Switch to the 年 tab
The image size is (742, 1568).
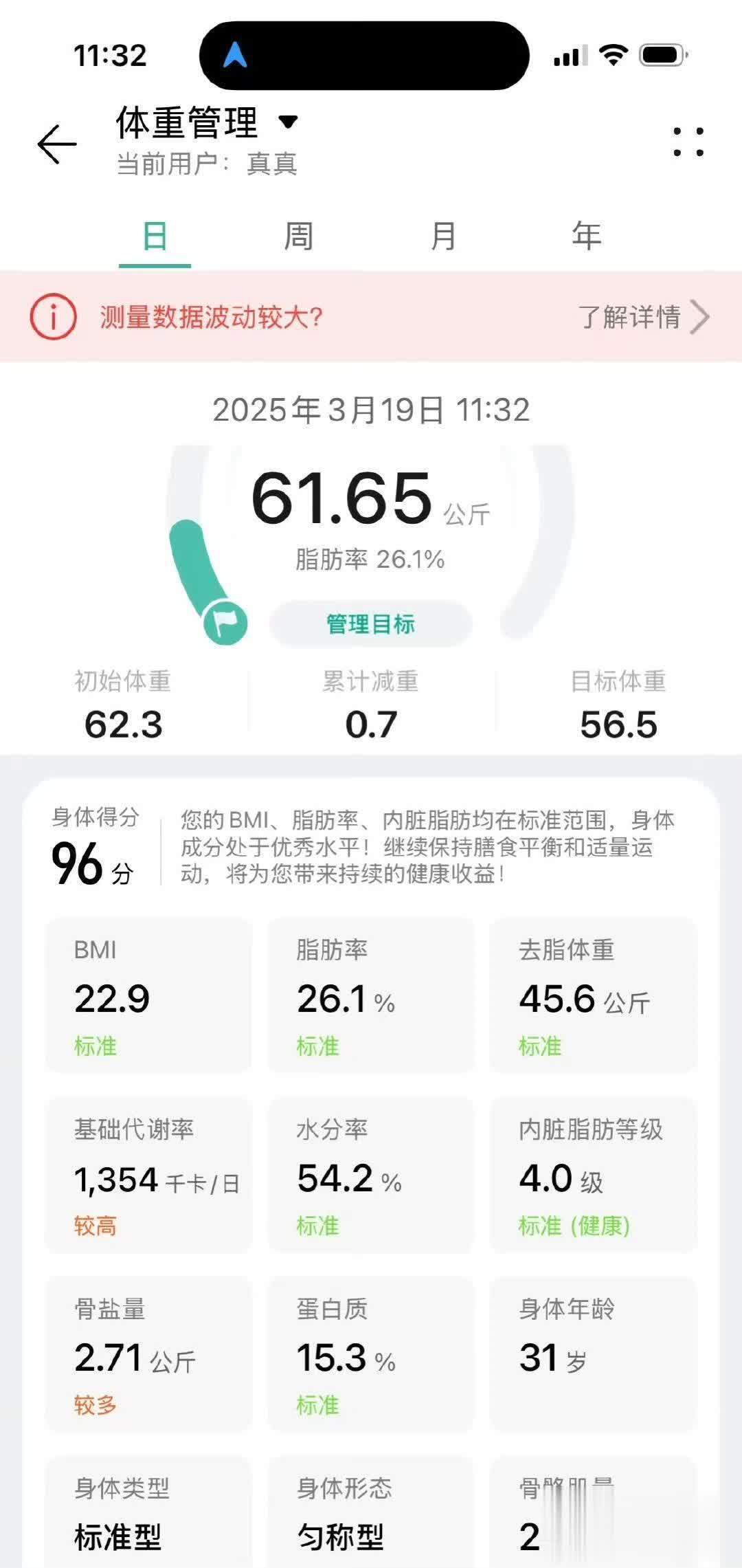point(586,236)
